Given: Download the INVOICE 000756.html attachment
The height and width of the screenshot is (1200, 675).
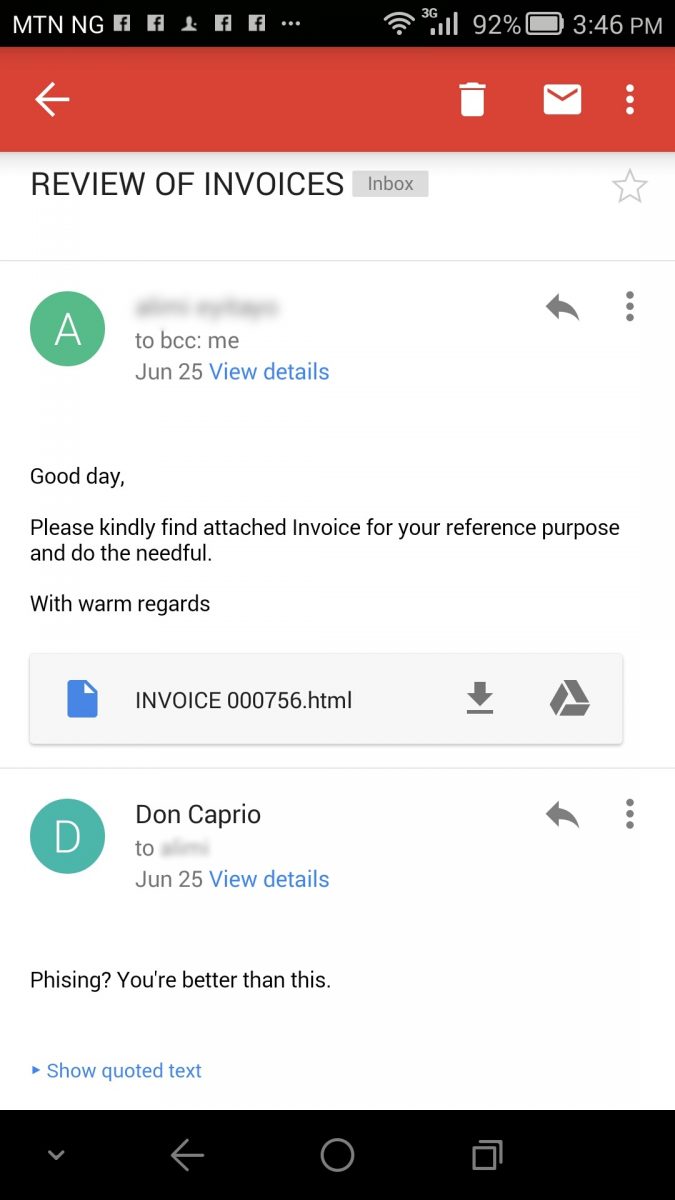Looking at the screenshot, I should pos(480,699).
